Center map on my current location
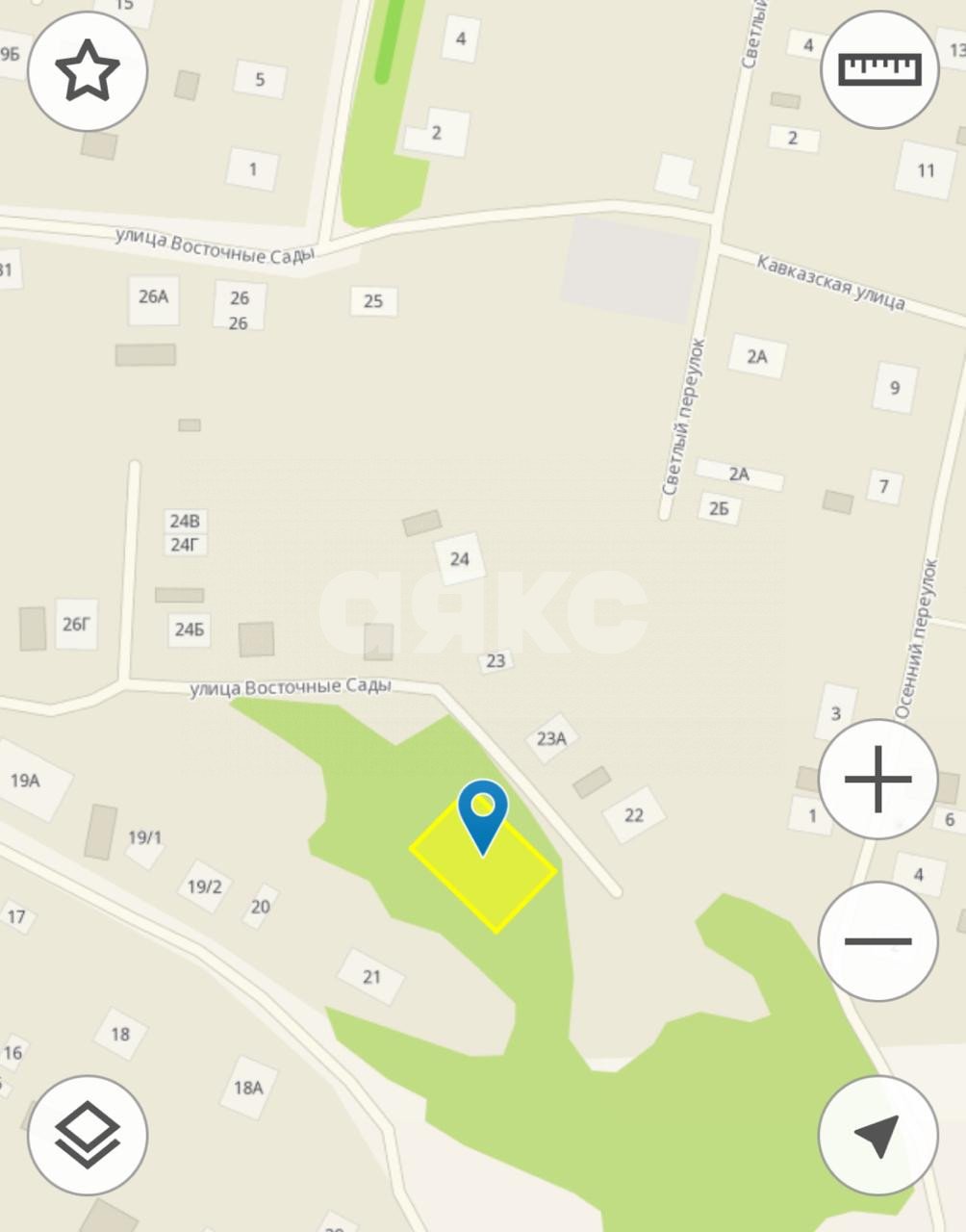966x1232 pixels. [x=877, y=1135]
